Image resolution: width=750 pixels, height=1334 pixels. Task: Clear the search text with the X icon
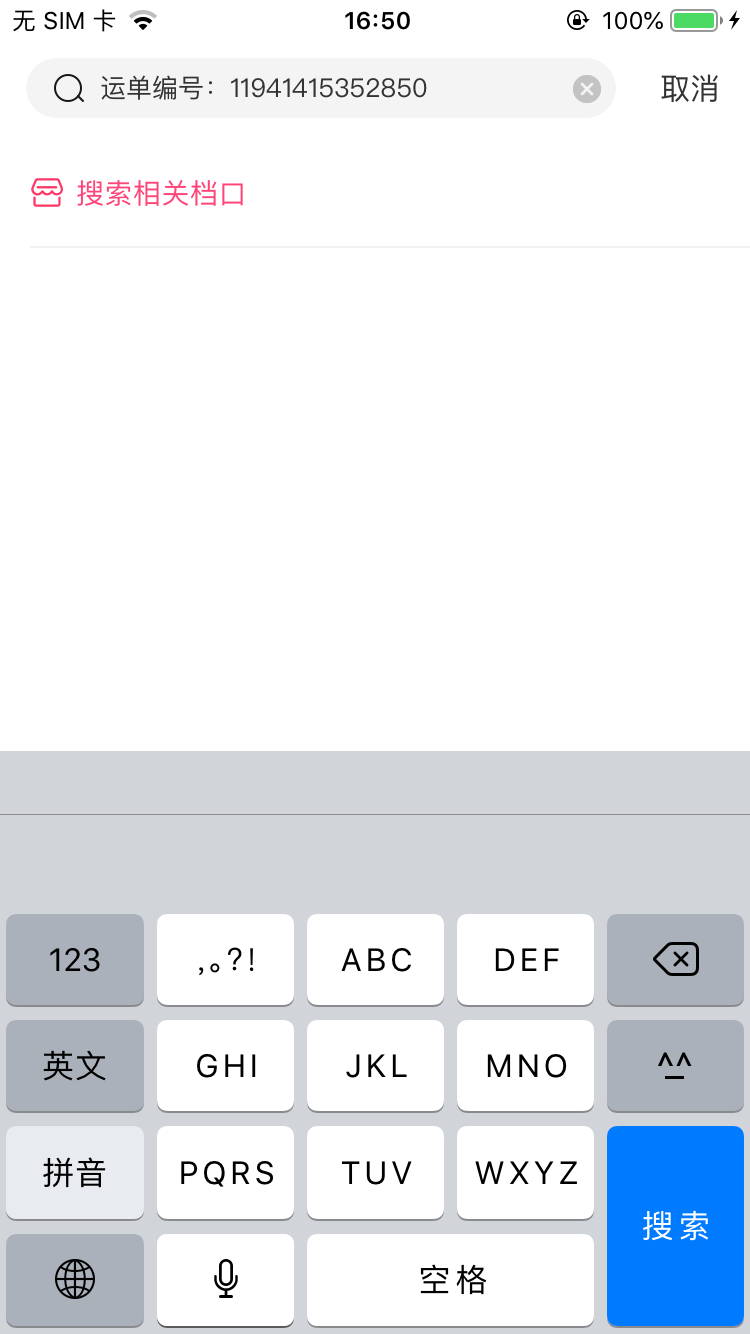coord(587,89)
